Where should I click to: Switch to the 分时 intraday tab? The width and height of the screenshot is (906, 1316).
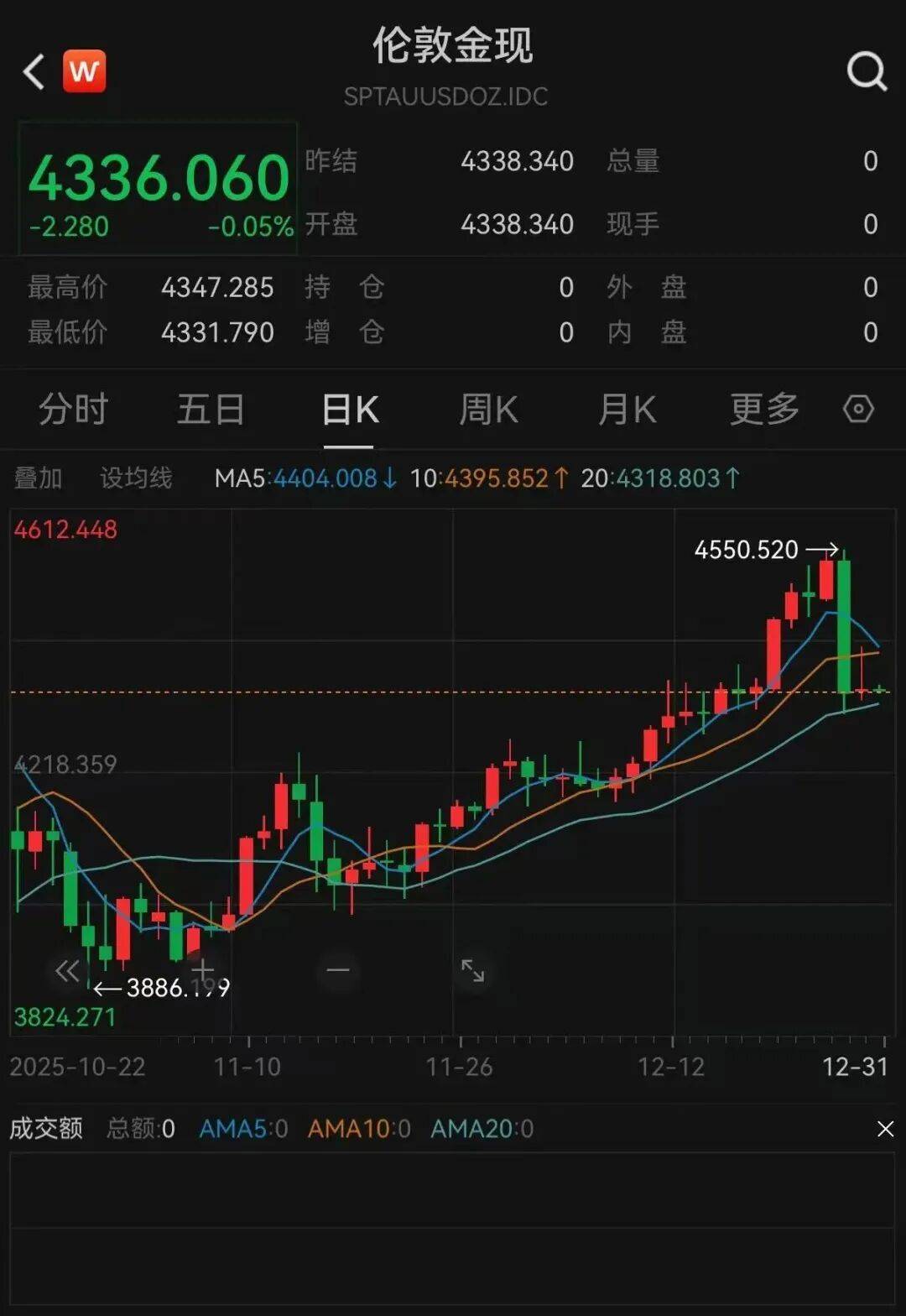pyautogui.click(x=74, y=409)
